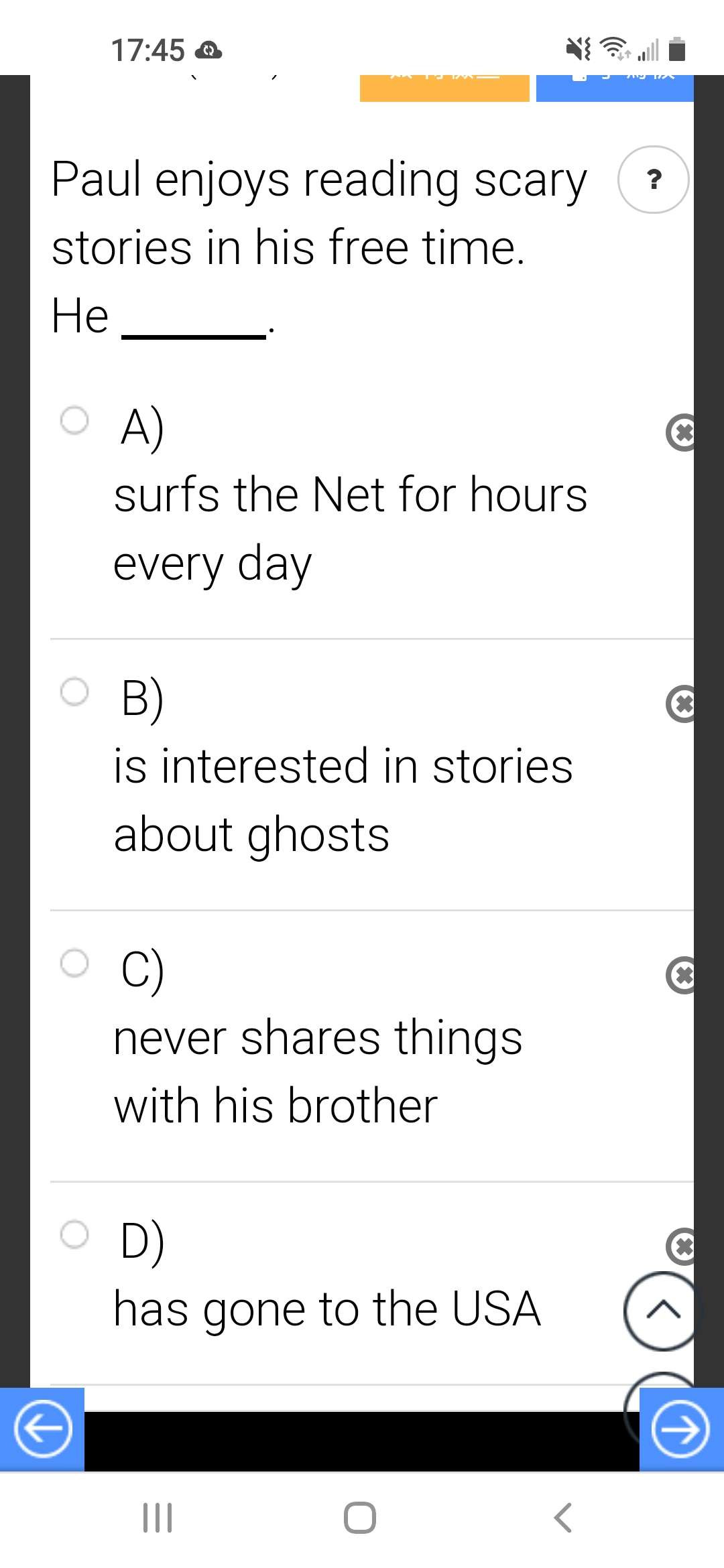The image size is (724, 1568).
Task: Tap the scroll-up chevron circle button
Action: (662, 1311)
